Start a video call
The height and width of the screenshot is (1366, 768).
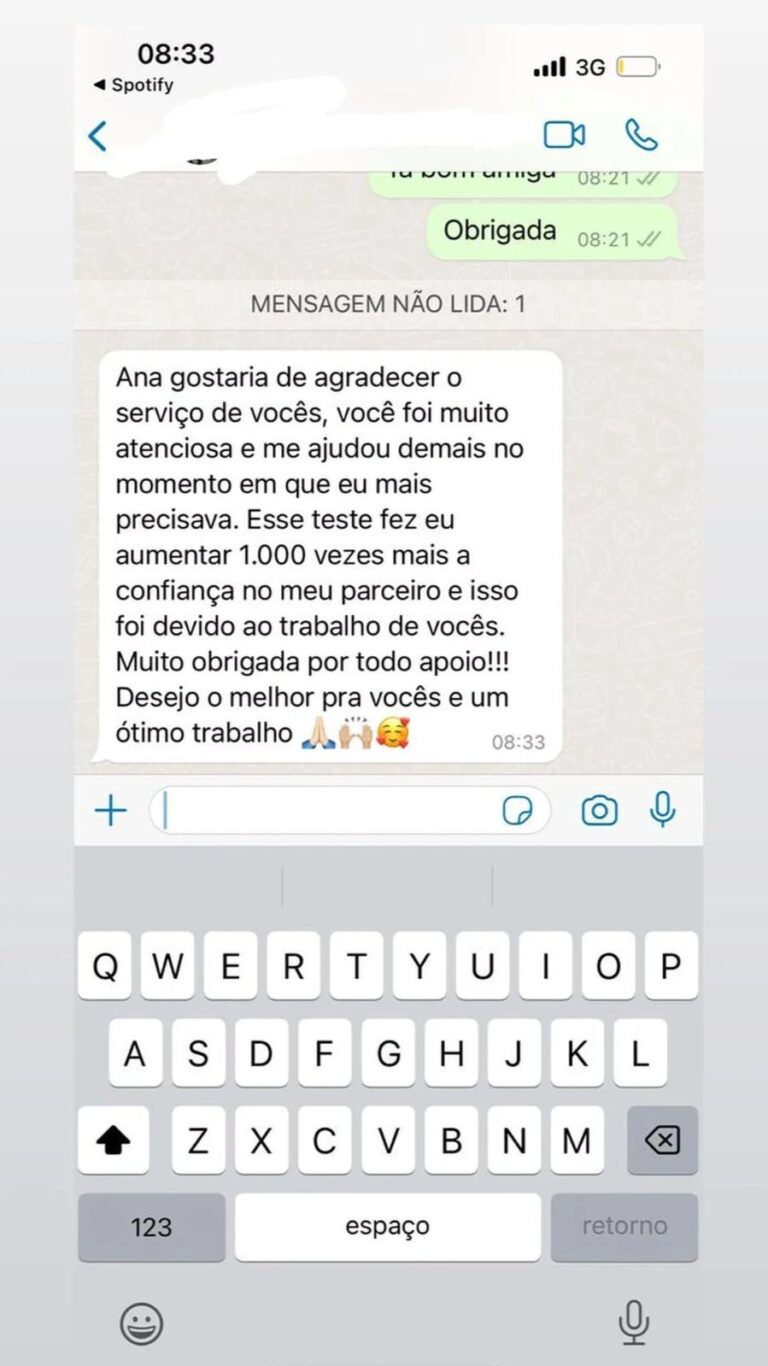(564, 134)
